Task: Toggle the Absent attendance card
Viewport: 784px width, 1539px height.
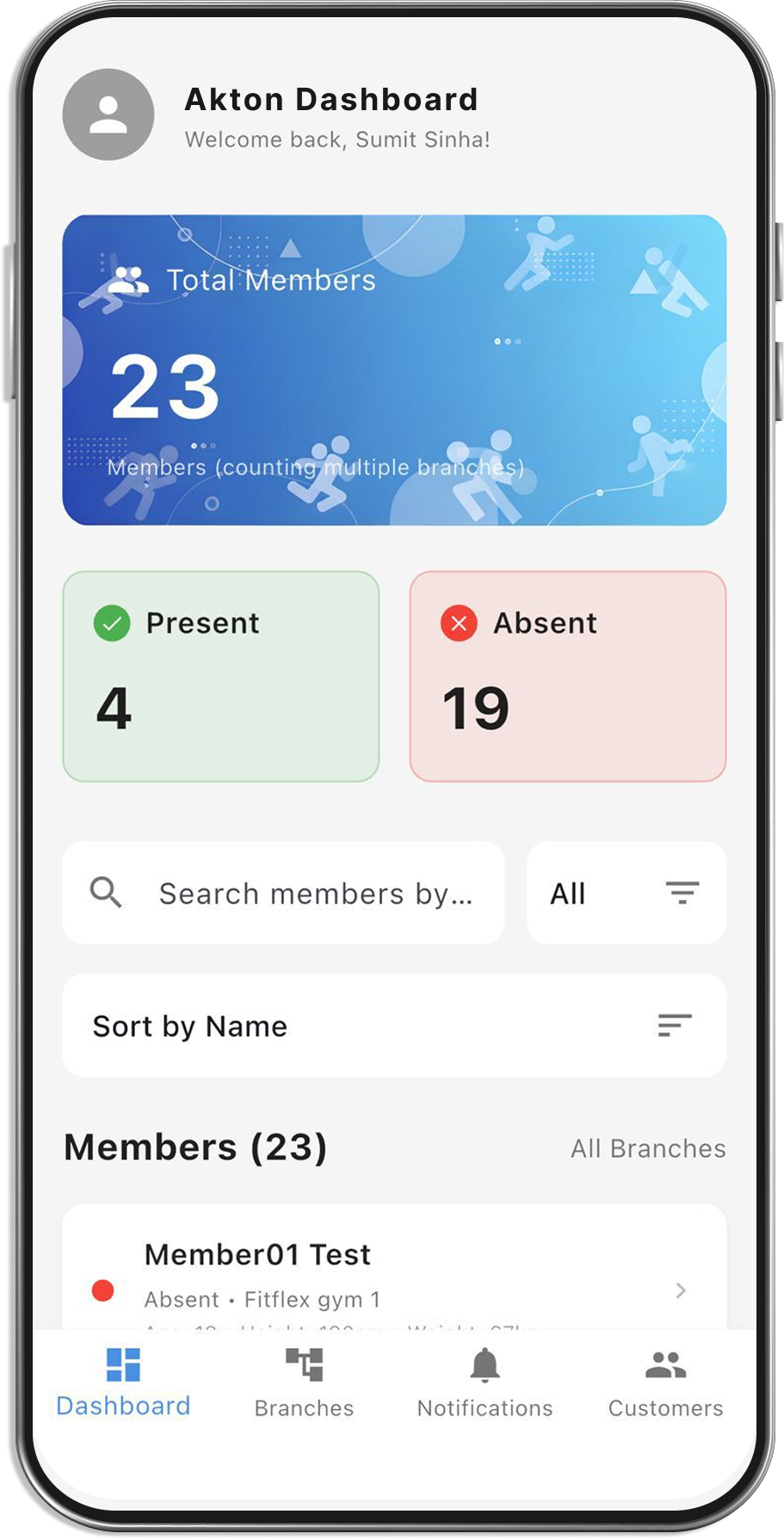Action: tap(568, 676)
